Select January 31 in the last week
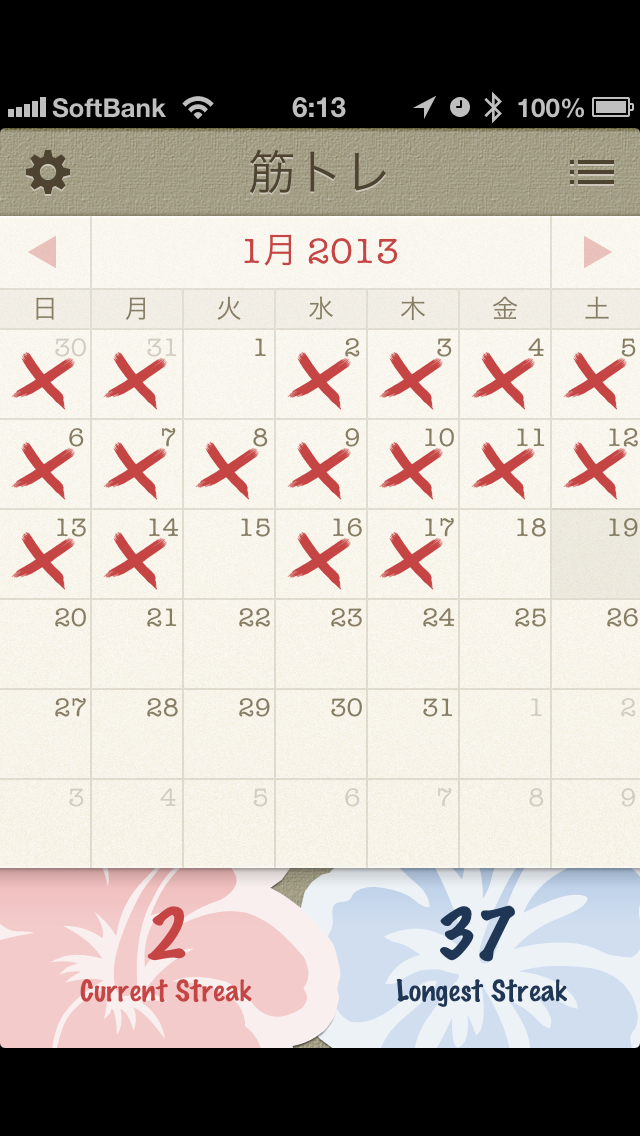Screen dimensions: 640x1136 pos(413,735)
